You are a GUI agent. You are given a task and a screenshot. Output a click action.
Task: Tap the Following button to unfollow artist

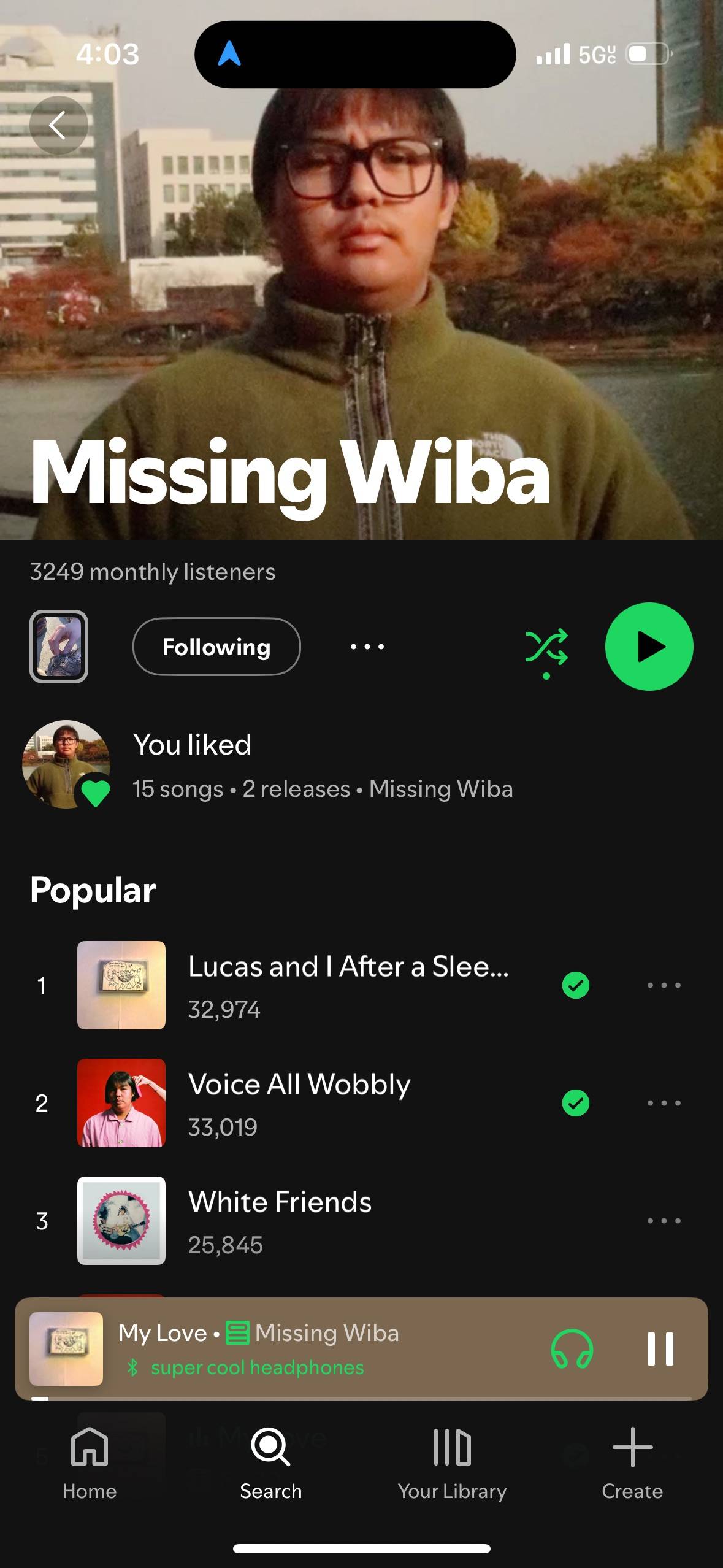pyautogui.click(x=216, y=647)
